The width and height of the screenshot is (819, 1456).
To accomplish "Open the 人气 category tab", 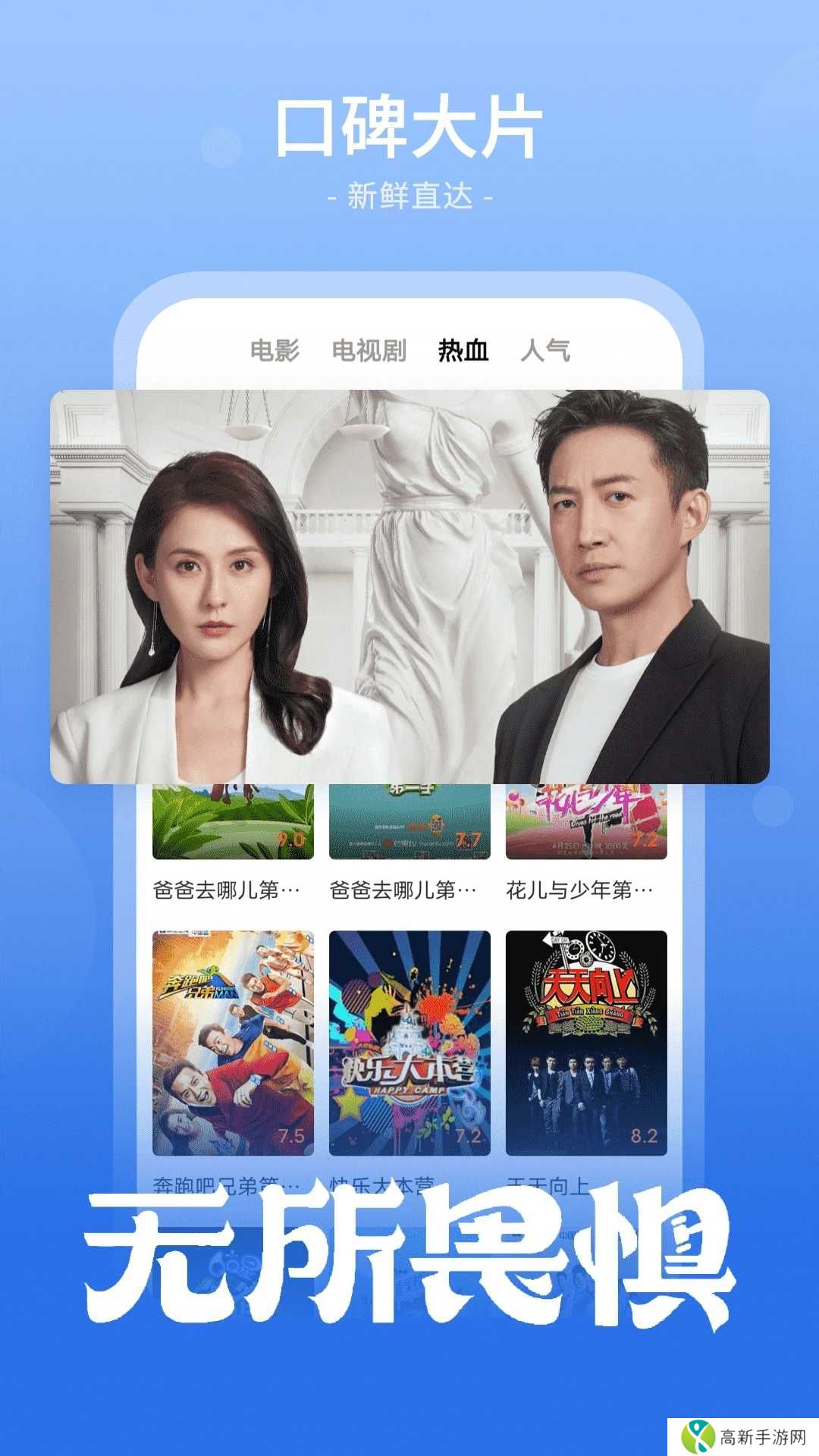I will 548,350.
